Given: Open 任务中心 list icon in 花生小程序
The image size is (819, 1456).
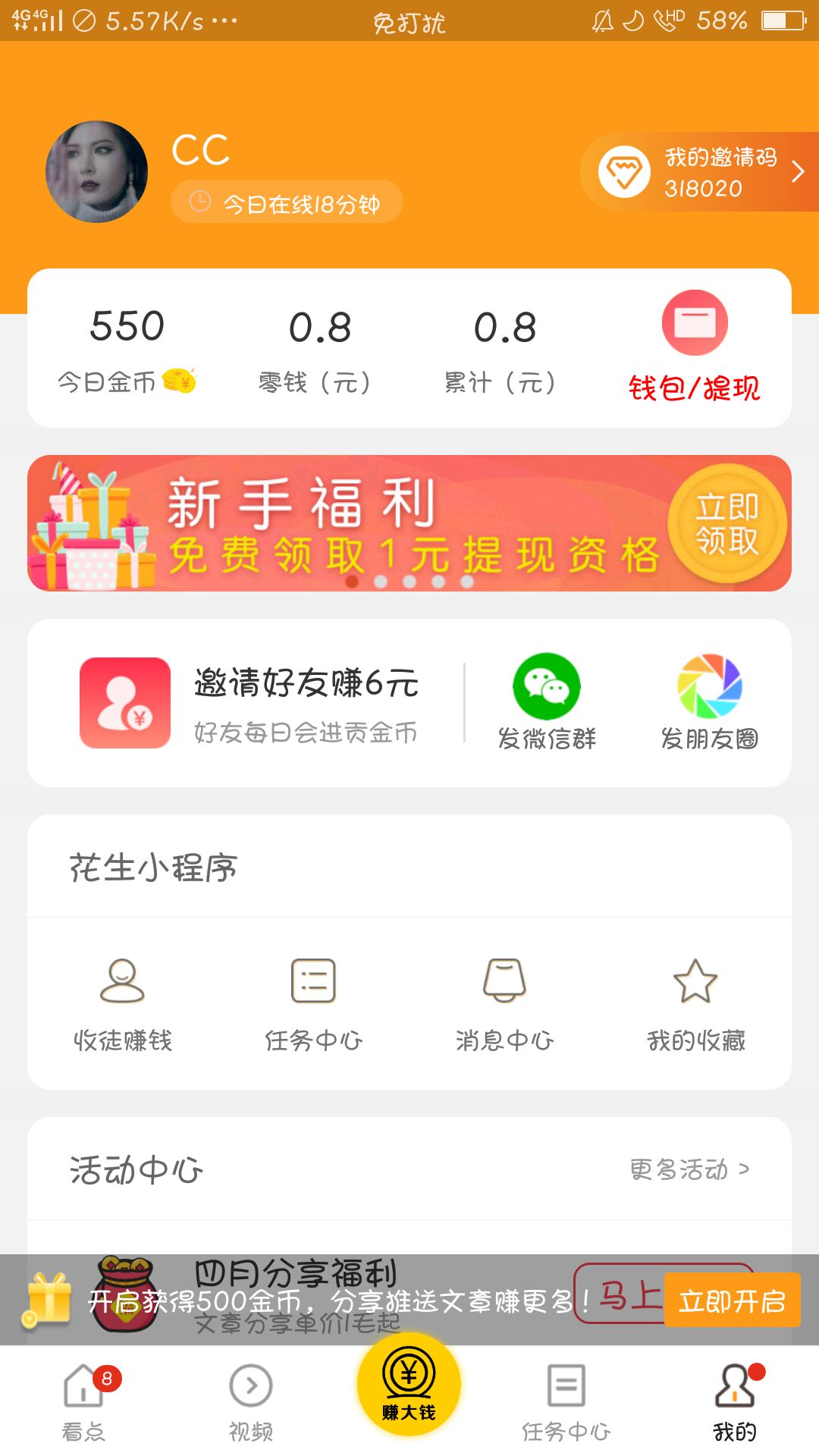Looking at the screenshot, I should (313, 982).
